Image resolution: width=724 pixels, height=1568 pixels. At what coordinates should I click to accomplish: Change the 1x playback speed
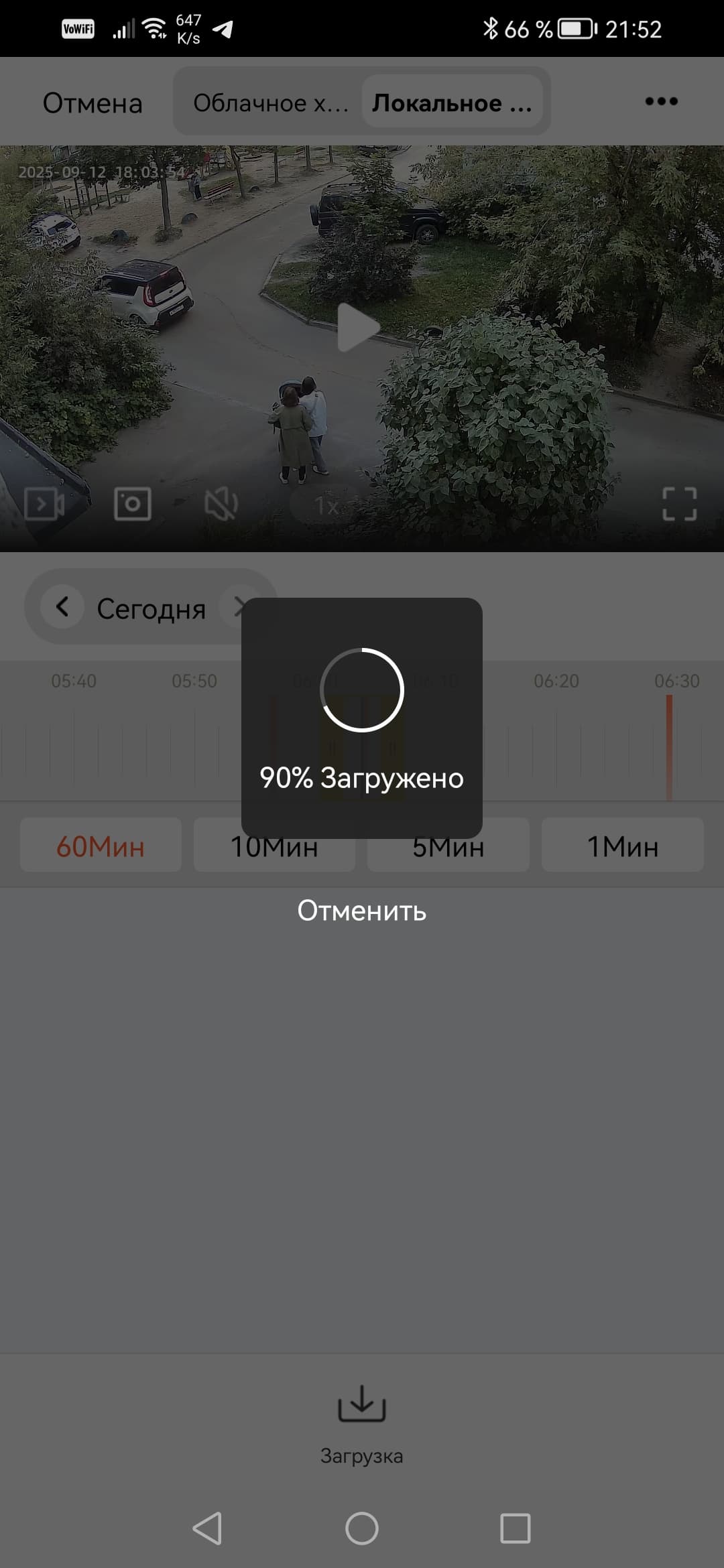326,505
